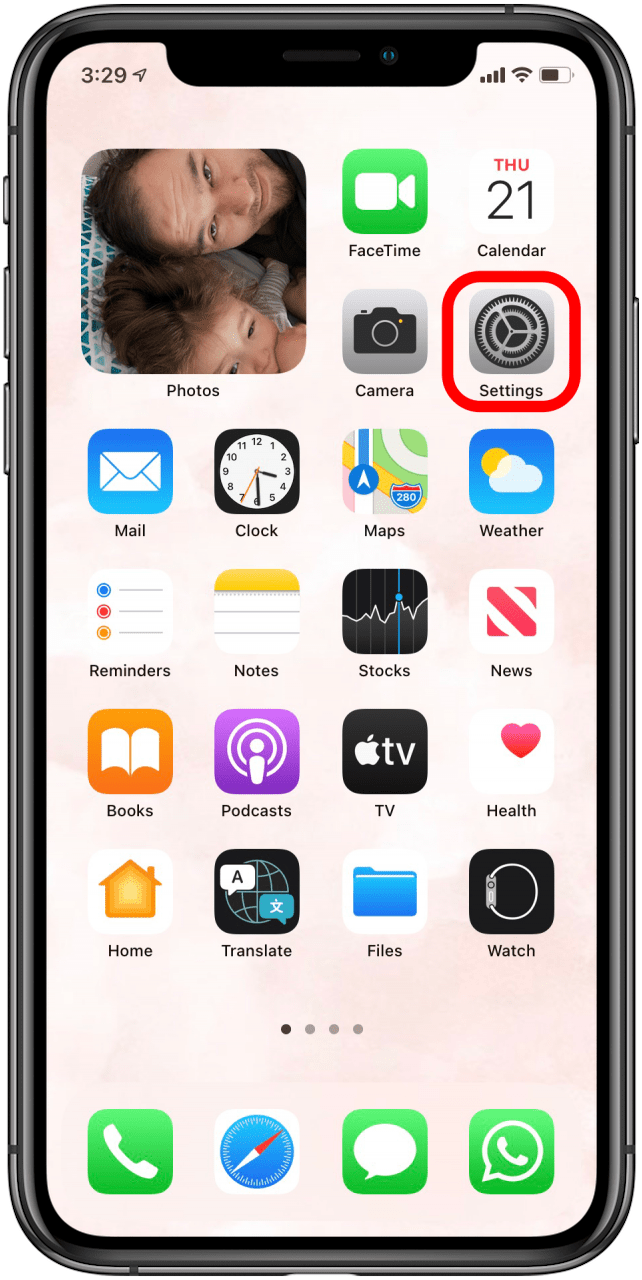Viewport: 642px width, 1280px height.
Task: Open the Phone app in the dock
Action: click(x=130, y=1151)
